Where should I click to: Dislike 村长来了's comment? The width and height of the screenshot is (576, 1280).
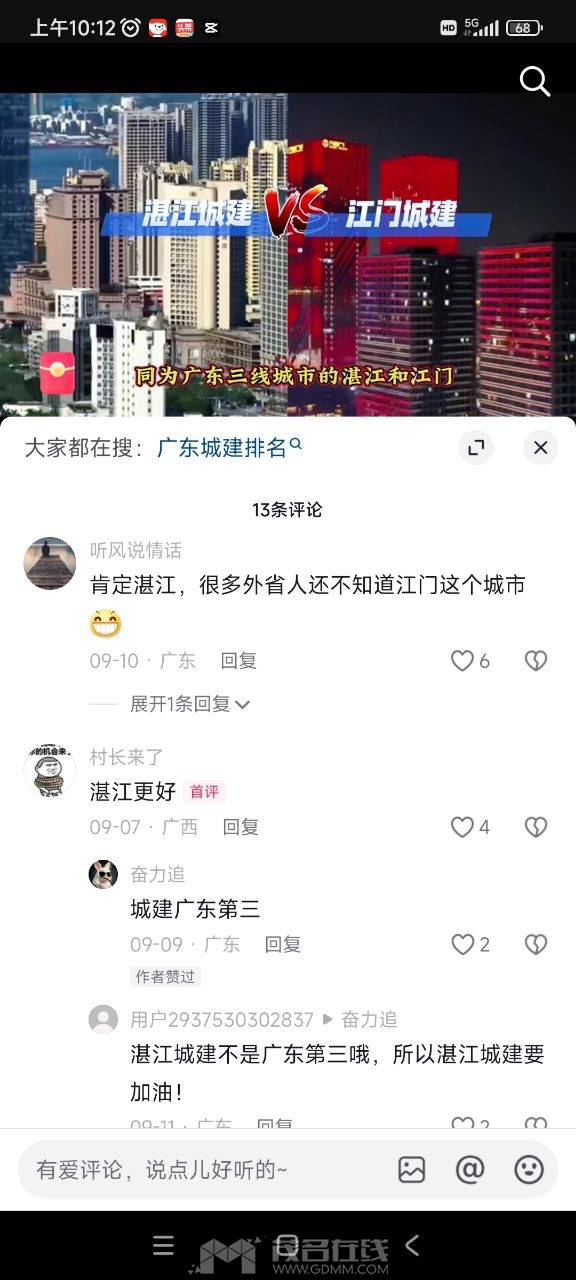tap(536, 827)
